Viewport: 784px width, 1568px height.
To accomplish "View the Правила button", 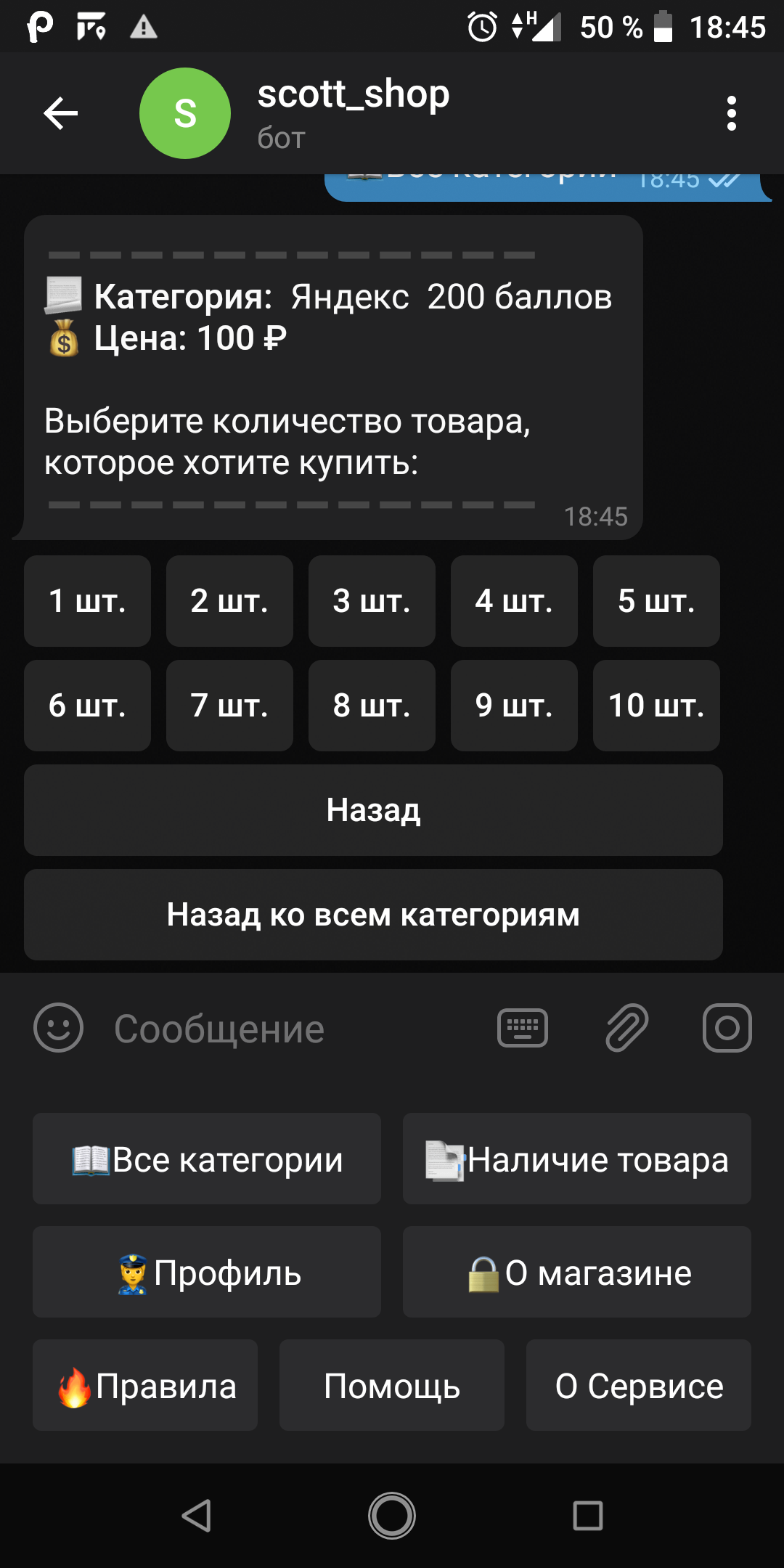I will coord(145,1385).
